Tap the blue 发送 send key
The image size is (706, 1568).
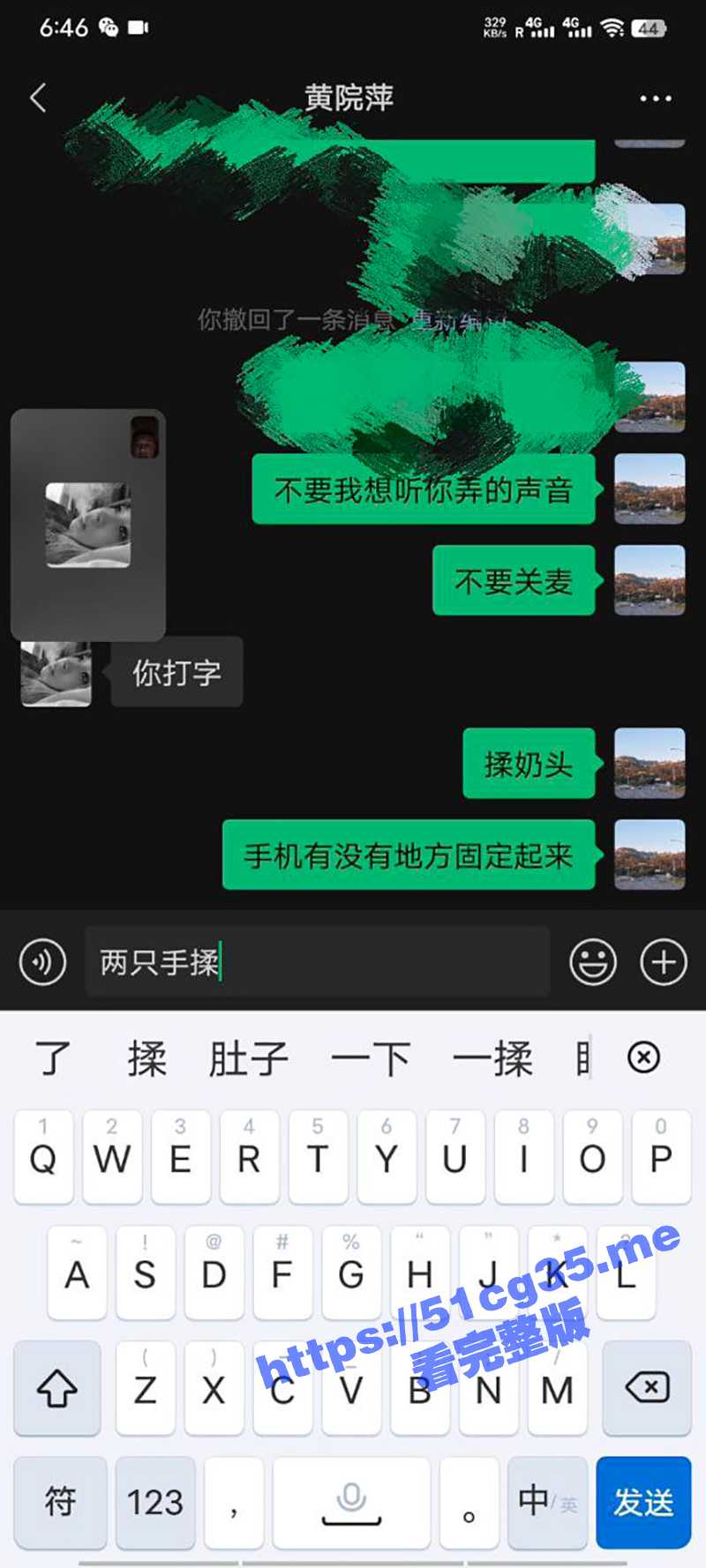coord(642,1502)
